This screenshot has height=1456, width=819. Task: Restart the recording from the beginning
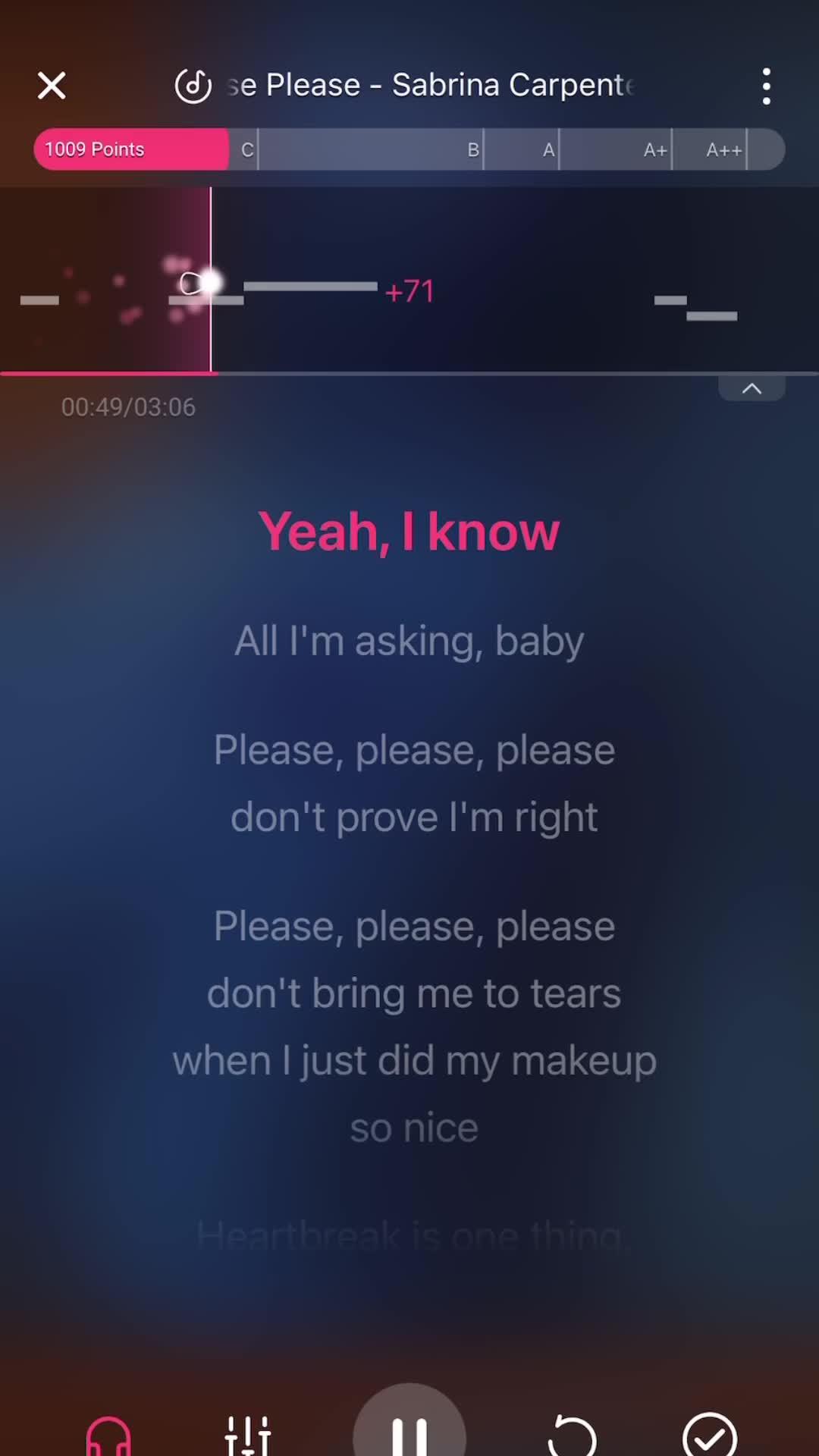coord(572,1436)
